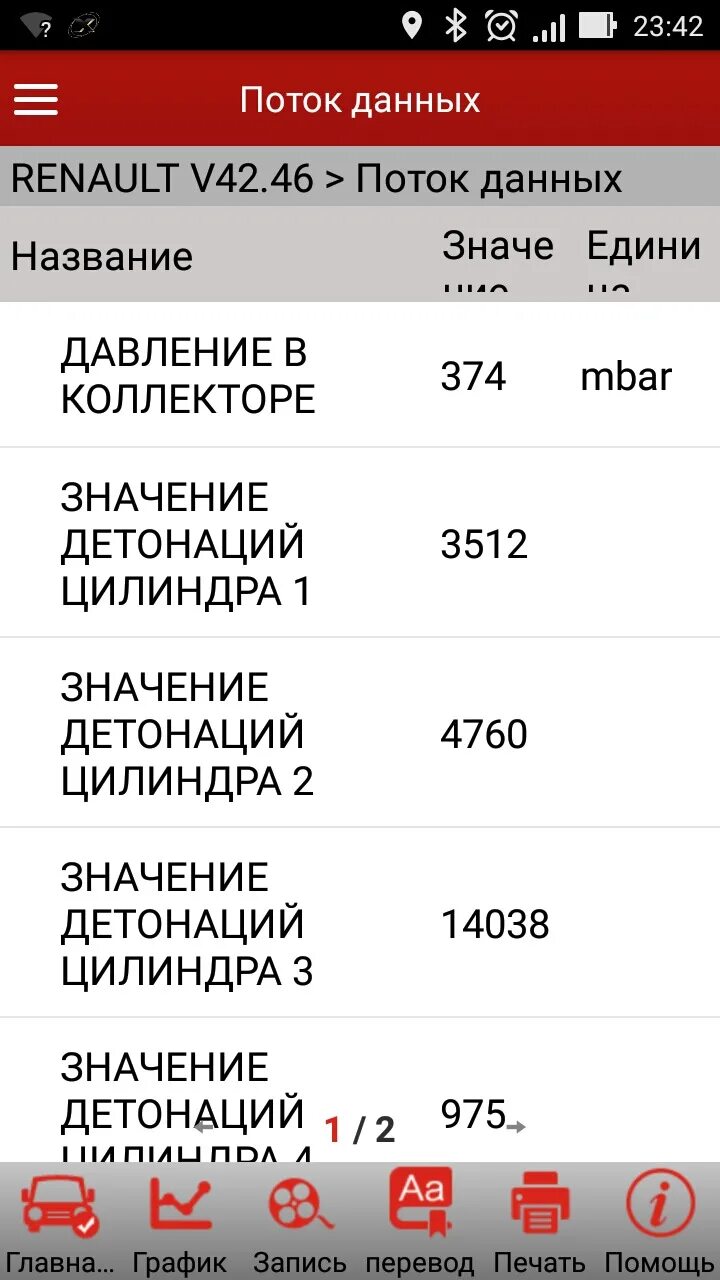This screenshot has width=720, height=1280.
Task: Open the hamburger drawer menu
Action: coord(36,99)
